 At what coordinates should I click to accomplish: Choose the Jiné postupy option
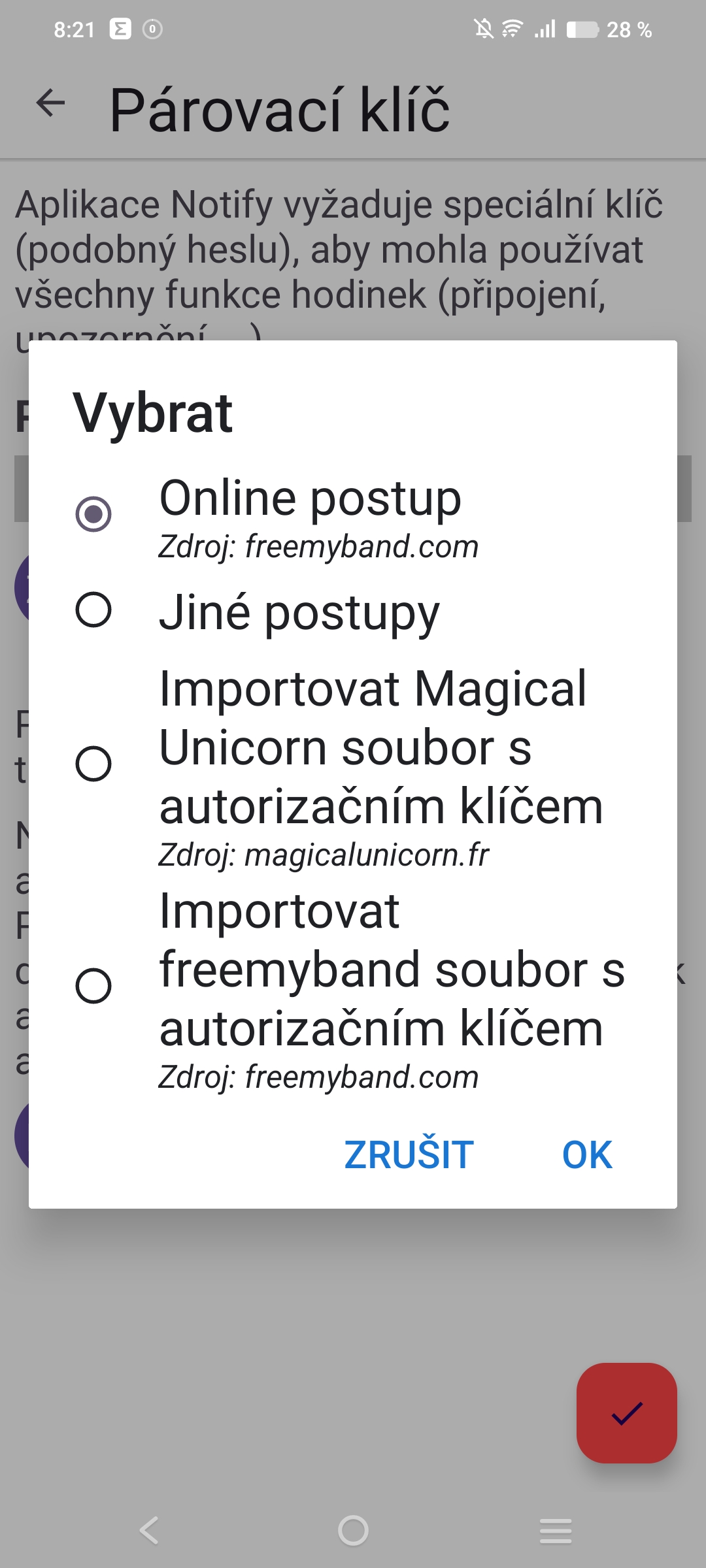[93, 610]
